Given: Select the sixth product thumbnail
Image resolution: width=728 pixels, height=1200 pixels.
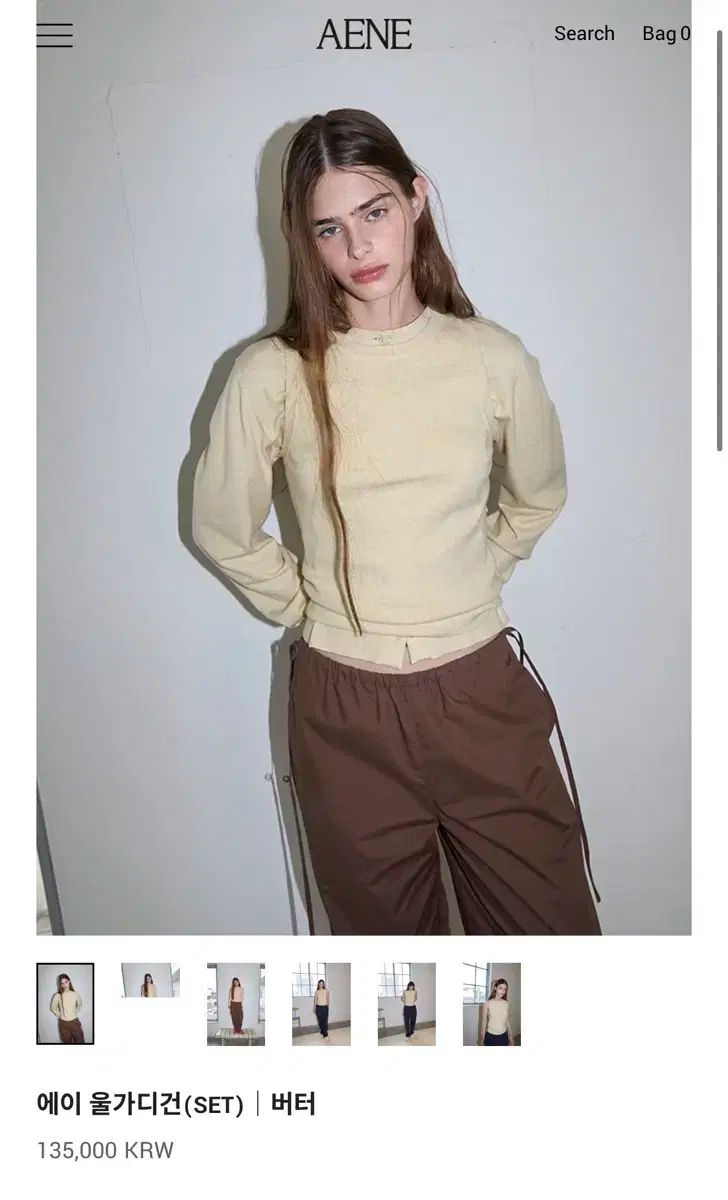Looking at the screenshot, I should [491, 1003].
